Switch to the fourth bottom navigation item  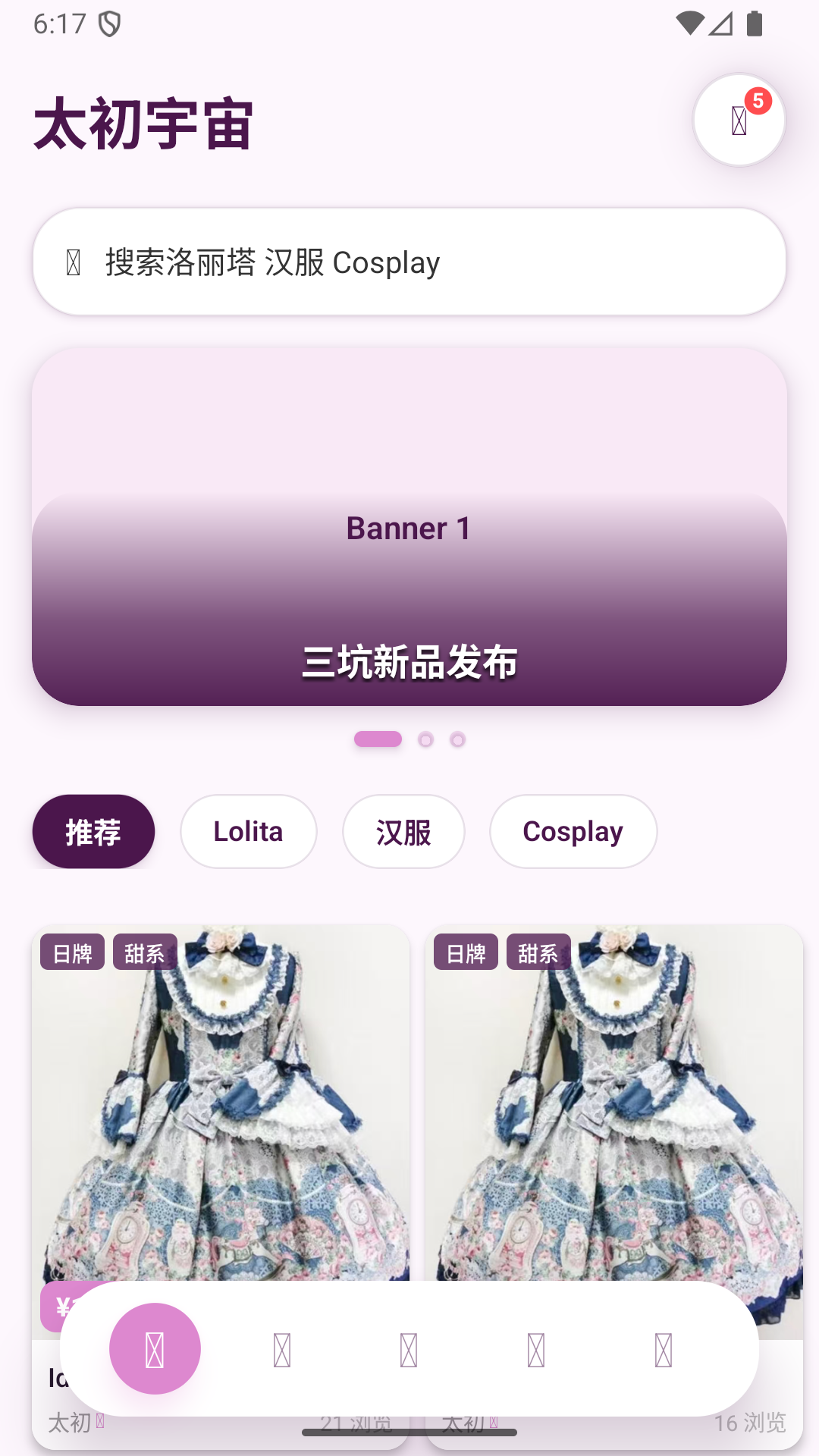(x=536, y=1350)
